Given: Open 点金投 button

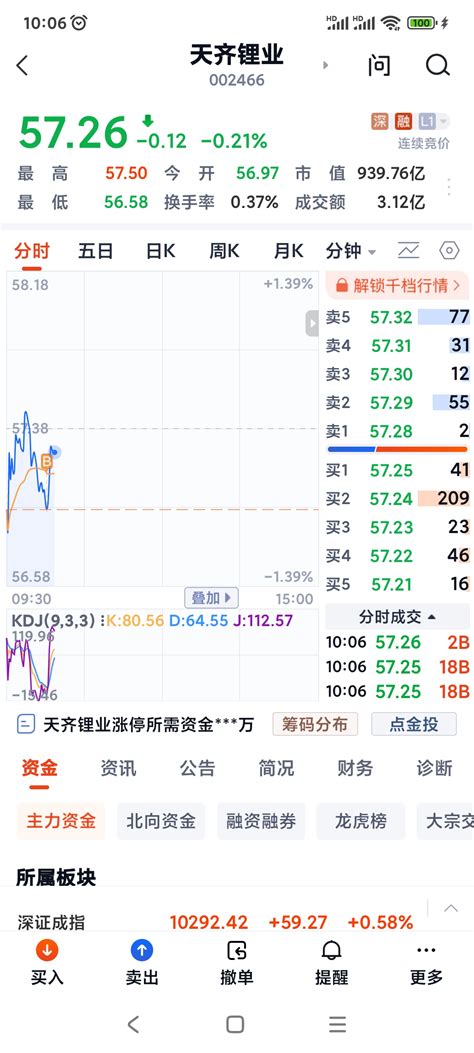Looking at the screenshot, I should coord(414,725).
